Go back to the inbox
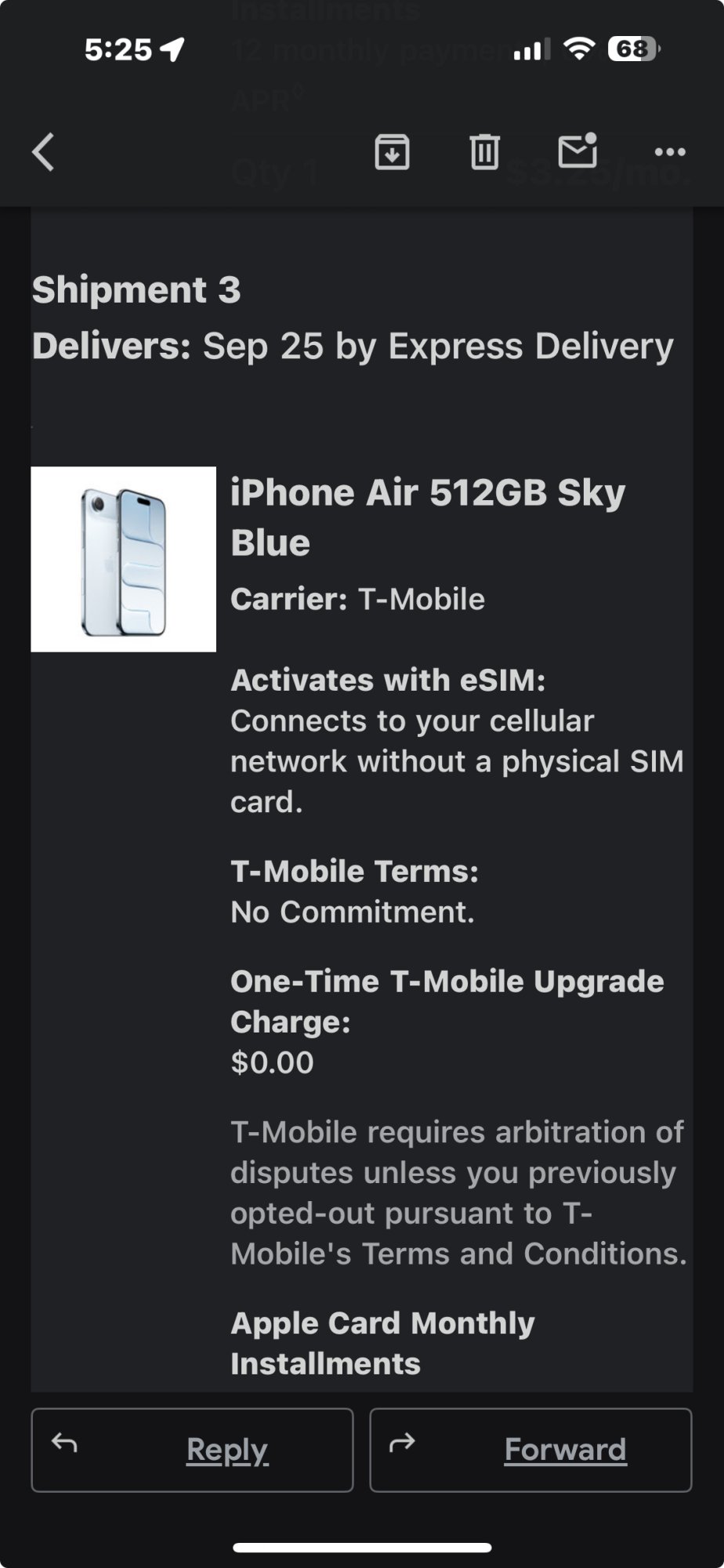The width and height of the screenshot is (724, 1568). coord(44,152)
